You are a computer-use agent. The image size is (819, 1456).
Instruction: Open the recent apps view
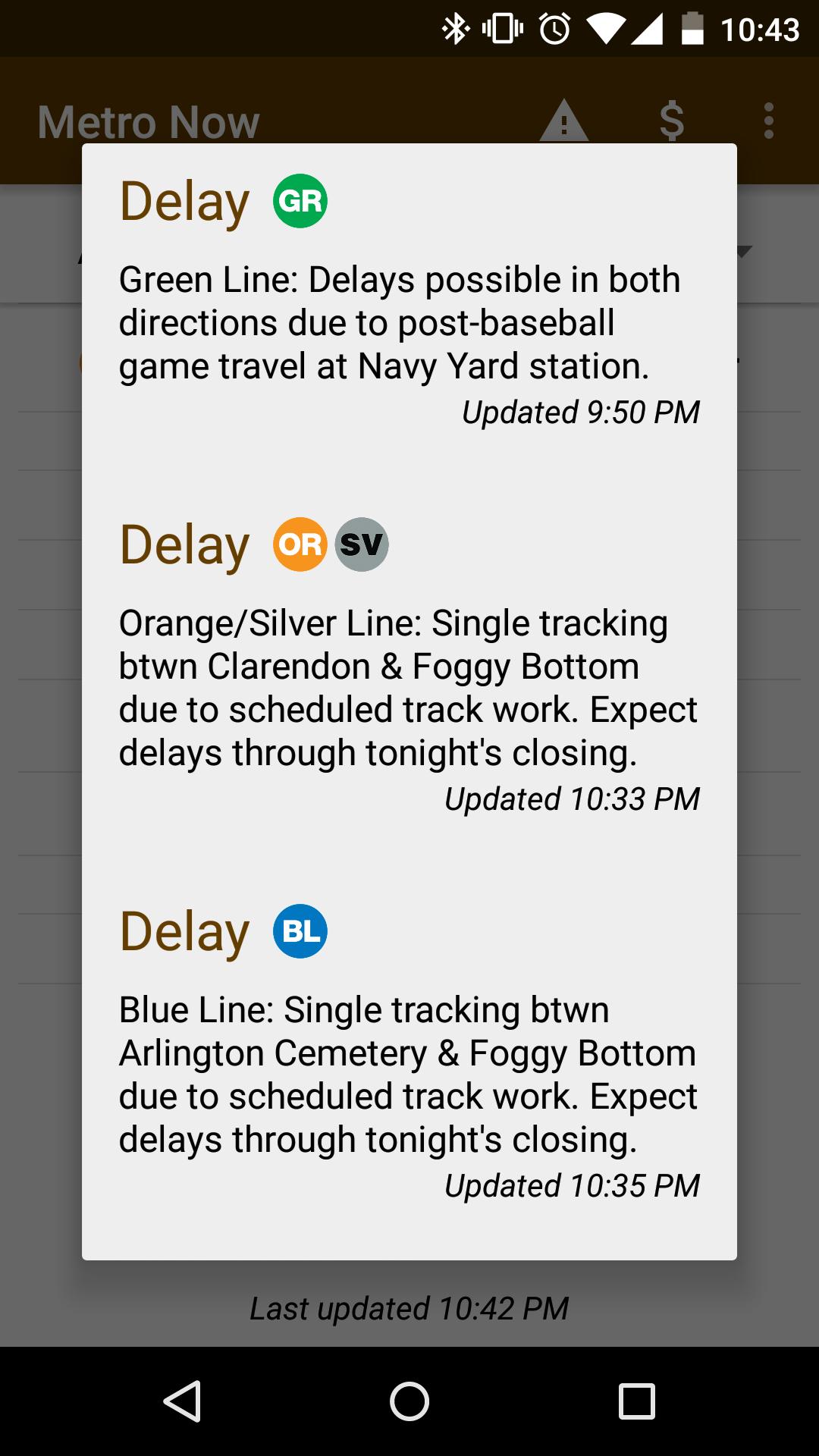tap(636, 1401)
